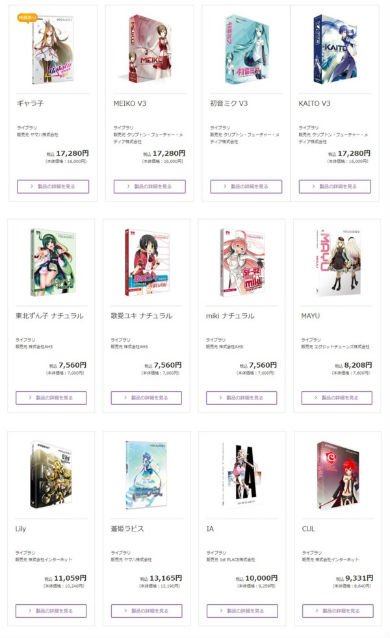The width and height of the screenshot is (390, 638).
Task: See details of KAITO V3
Action: point(335,186)
